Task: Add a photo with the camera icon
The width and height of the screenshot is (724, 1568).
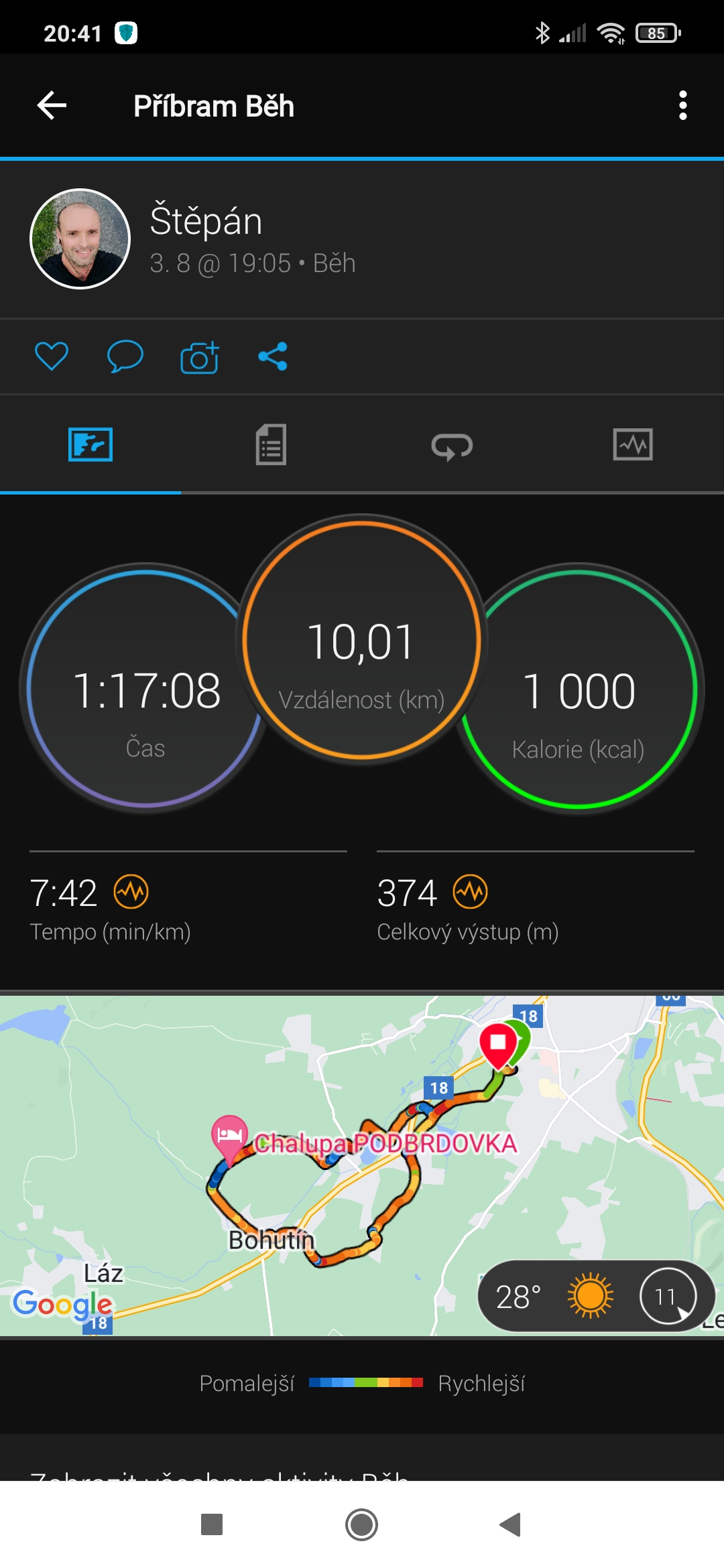Action: 199,356
